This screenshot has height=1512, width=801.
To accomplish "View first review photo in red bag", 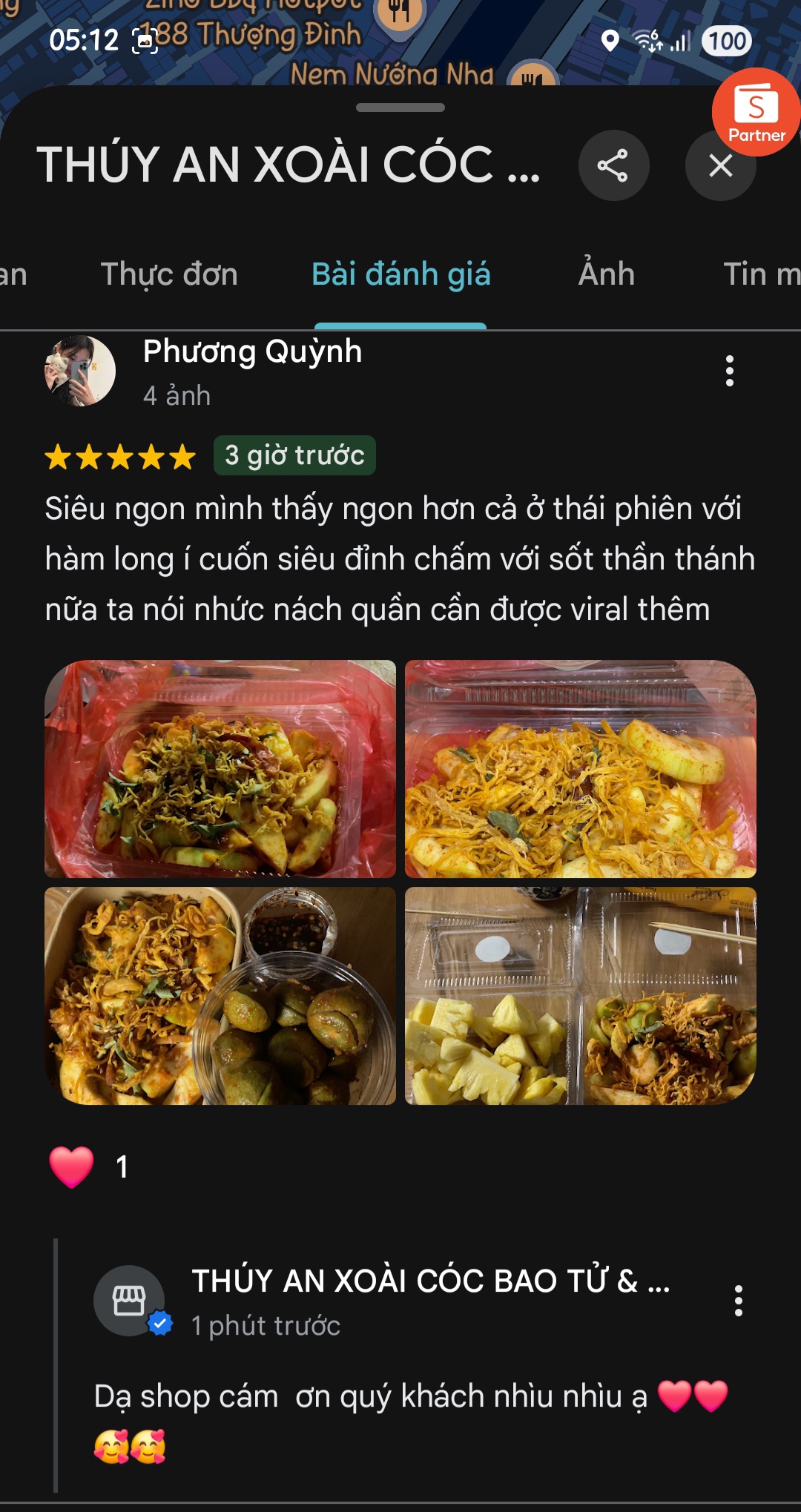I will 220,769.
